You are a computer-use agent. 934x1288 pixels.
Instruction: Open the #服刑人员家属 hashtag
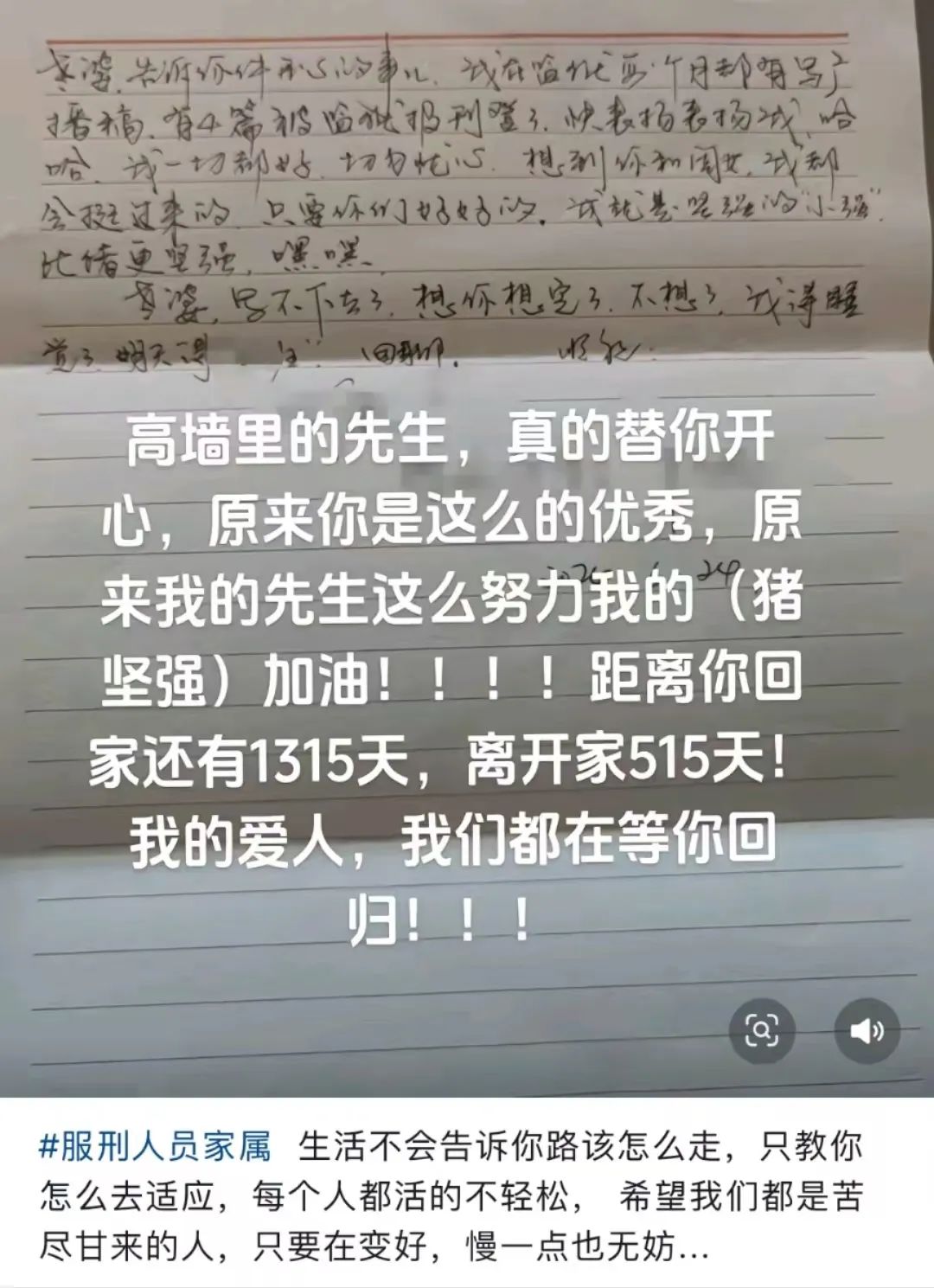tap(156, 1147)
